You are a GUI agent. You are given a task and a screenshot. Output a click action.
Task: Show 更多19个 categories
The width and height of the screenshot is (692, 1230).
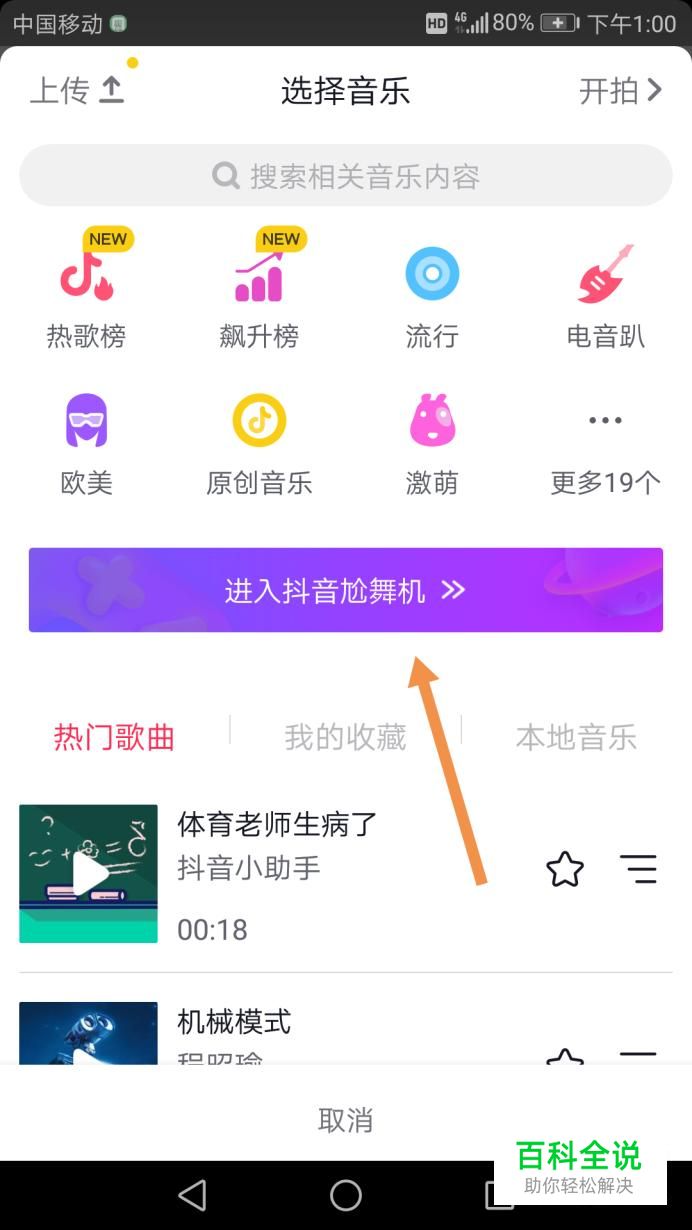(605, 450)
